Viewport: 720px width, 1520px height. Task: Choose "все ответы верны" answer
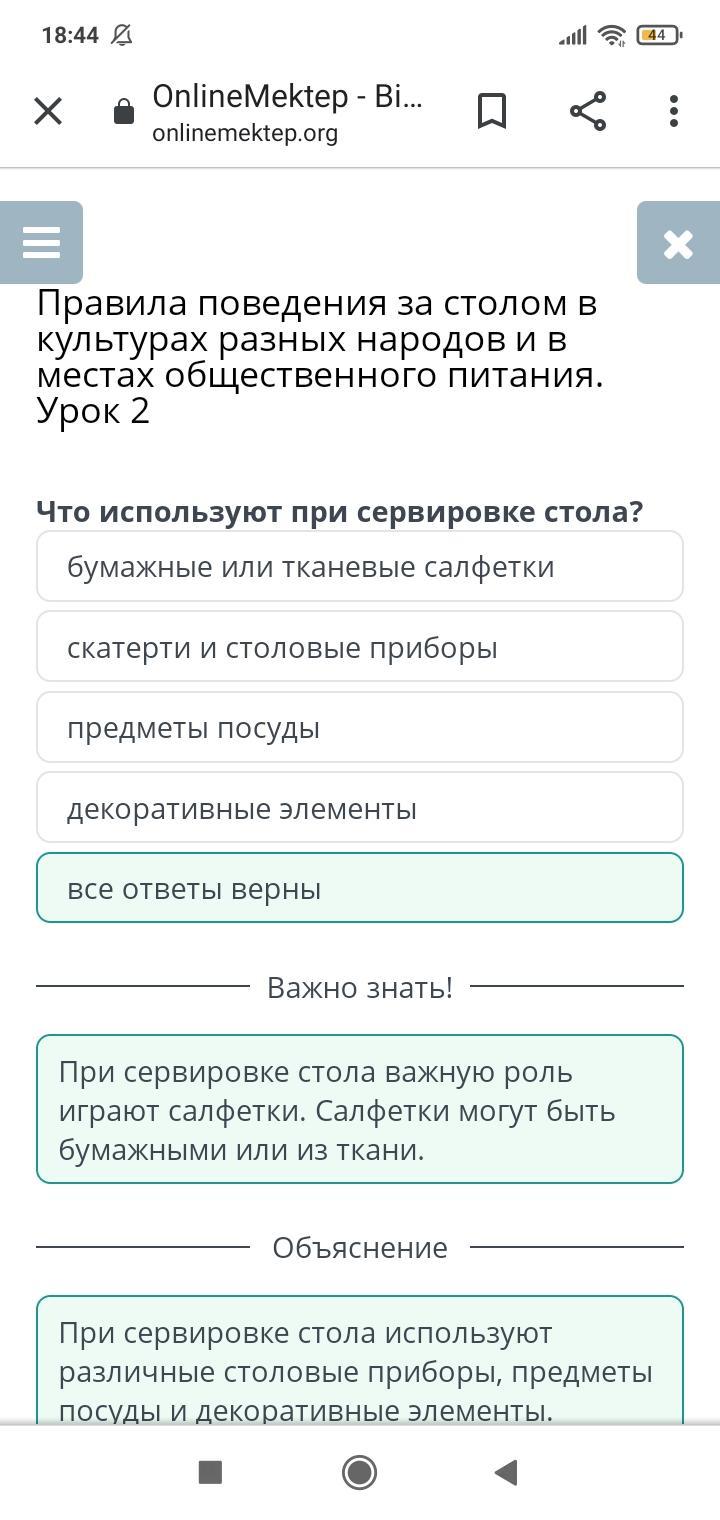[360, 889]
